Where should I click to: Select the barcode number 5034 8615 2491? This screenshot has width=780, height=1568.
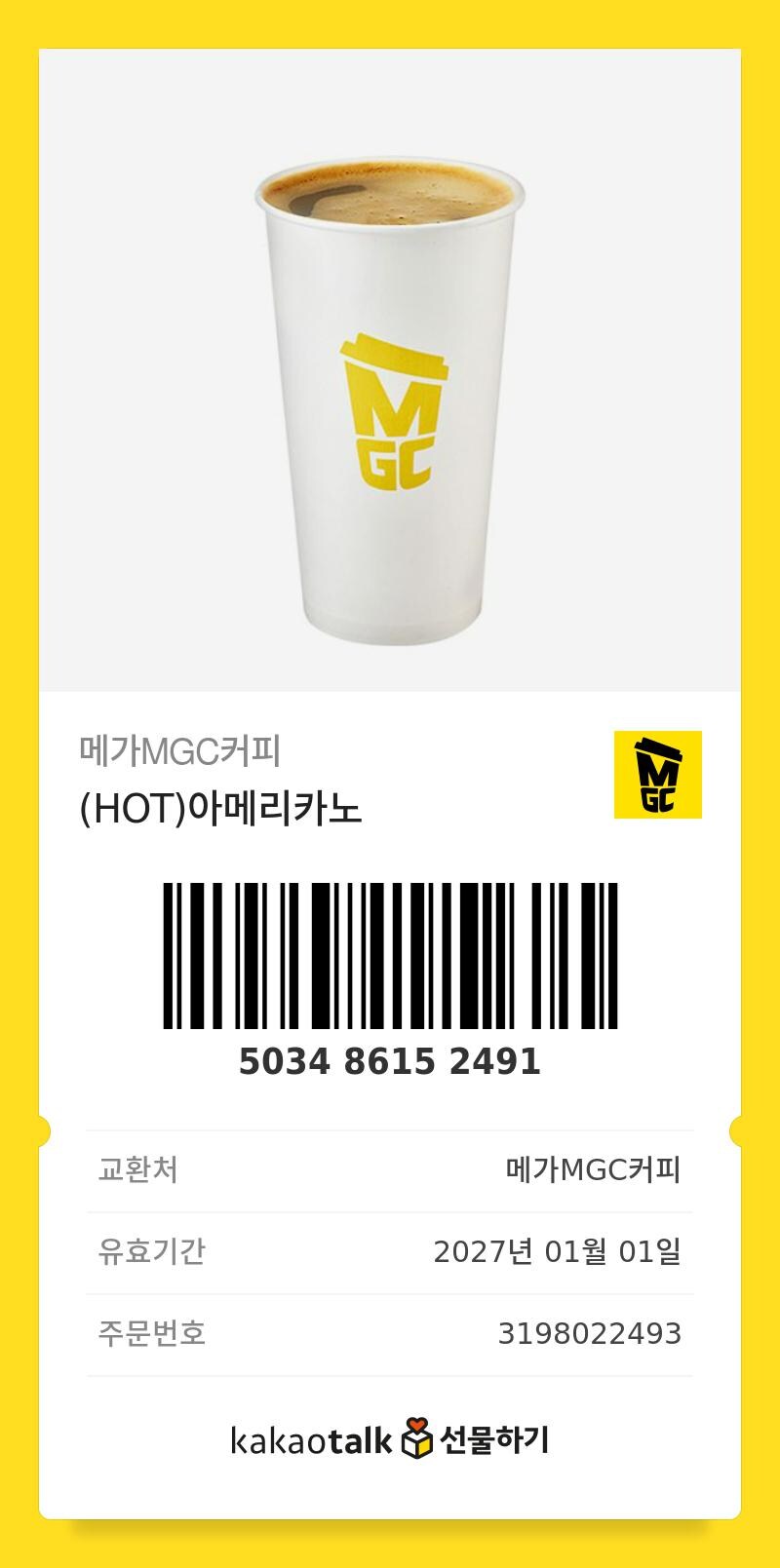tap(390, 1062)
